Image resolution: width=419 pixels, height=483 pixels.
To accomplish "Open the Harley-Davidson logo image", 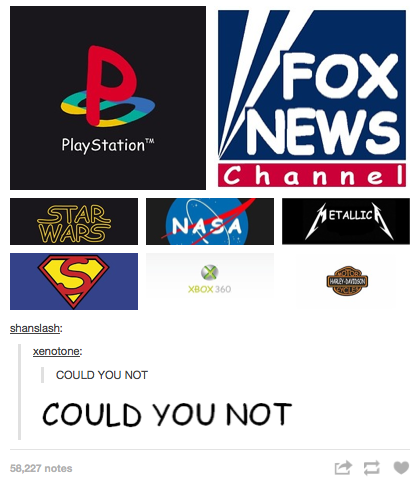I will click(x=346, y=281).
